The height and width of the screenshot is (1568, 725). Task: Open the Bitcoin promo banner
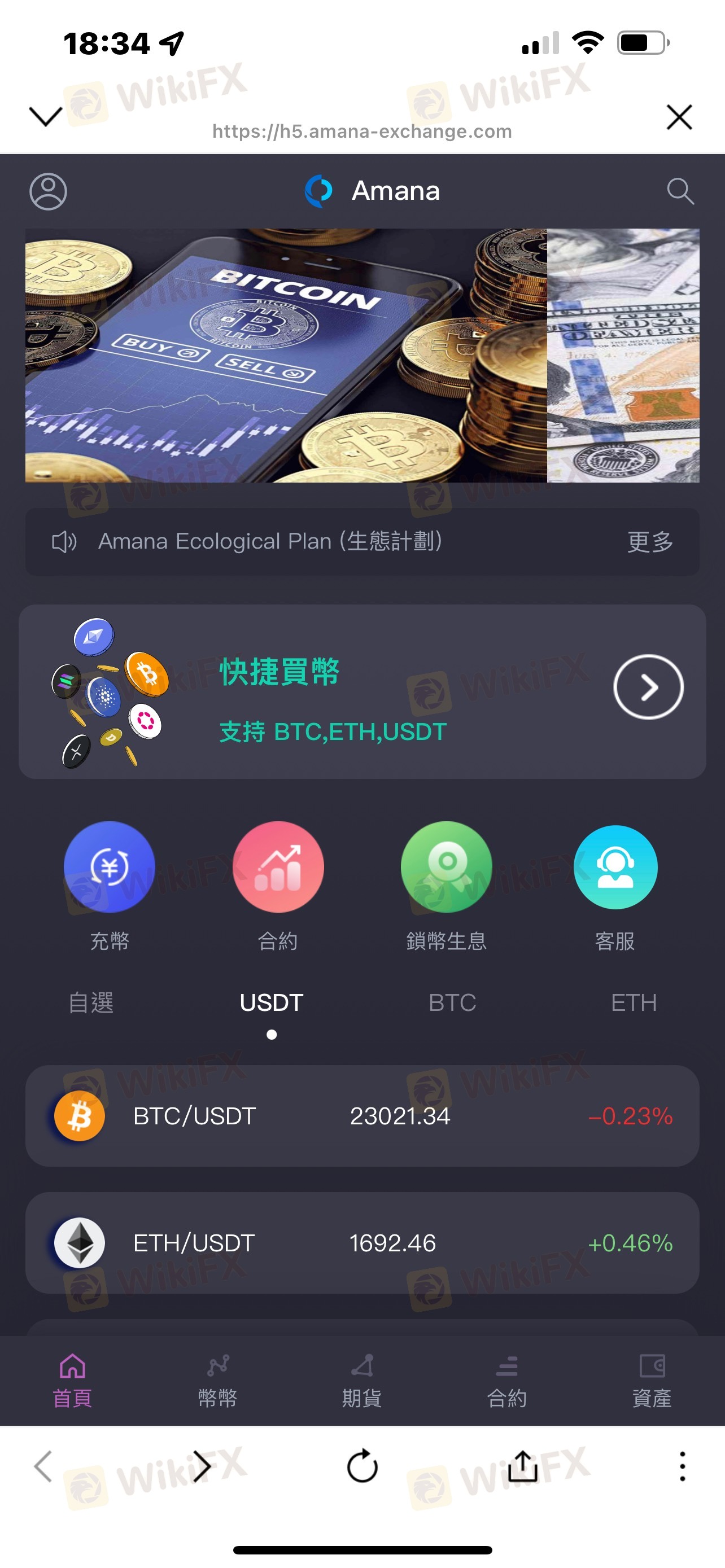pos(286,356)
